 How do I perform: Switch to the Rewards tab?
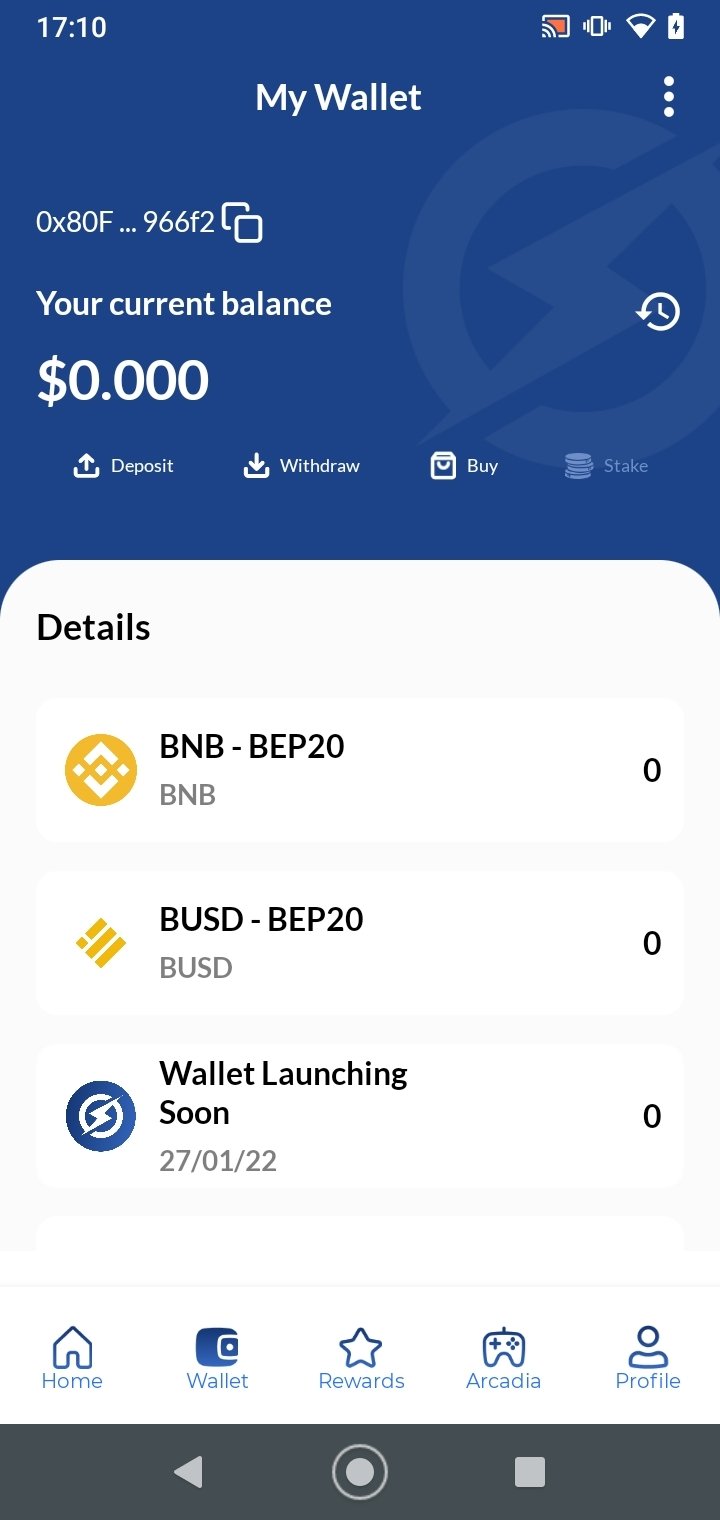(361, 1358)
